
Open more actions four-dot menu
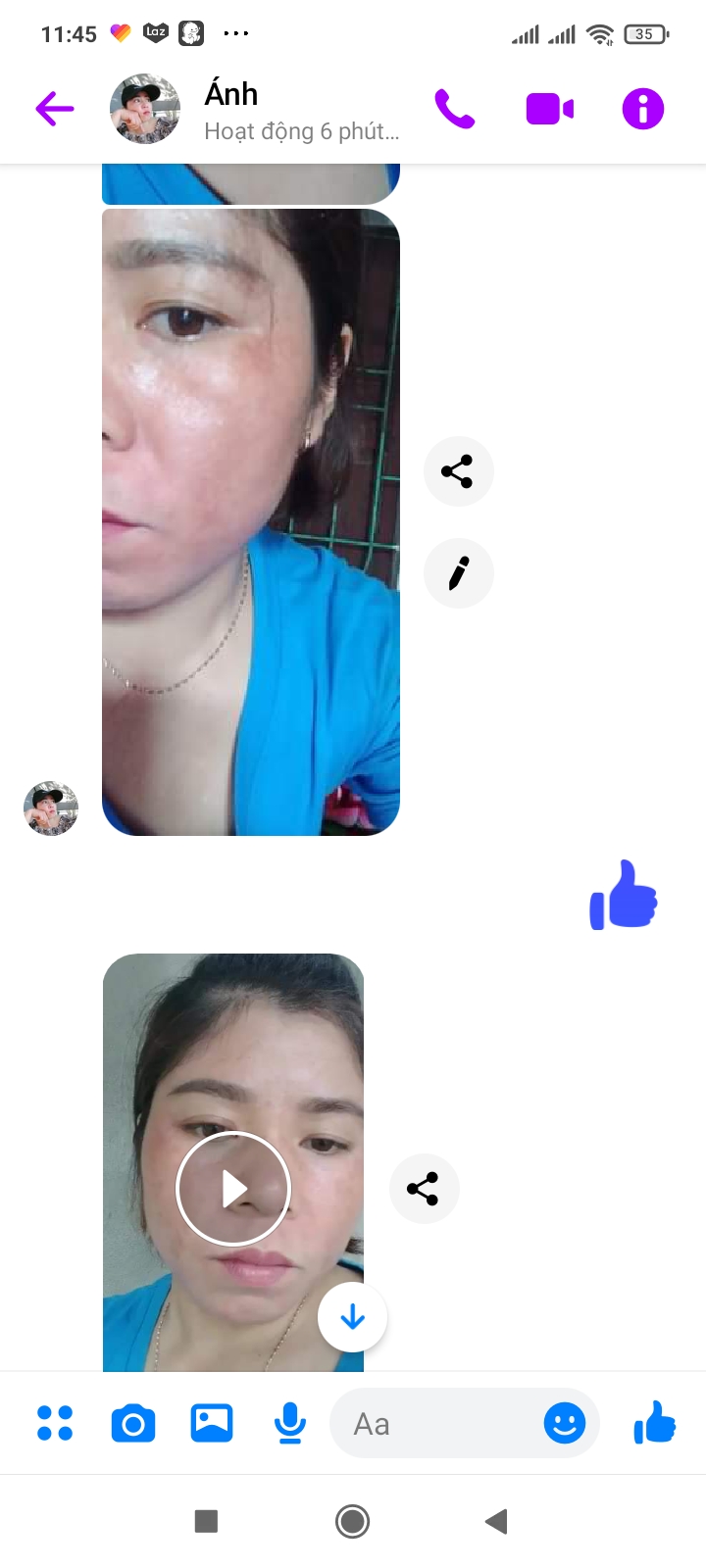pos(55,1423)
